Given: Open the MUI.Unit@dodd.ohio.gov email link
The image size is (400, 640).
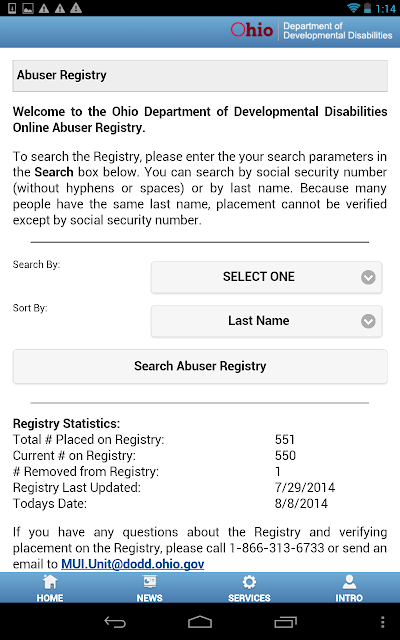Looking at the screenshot, I should [x=133, y=564].
